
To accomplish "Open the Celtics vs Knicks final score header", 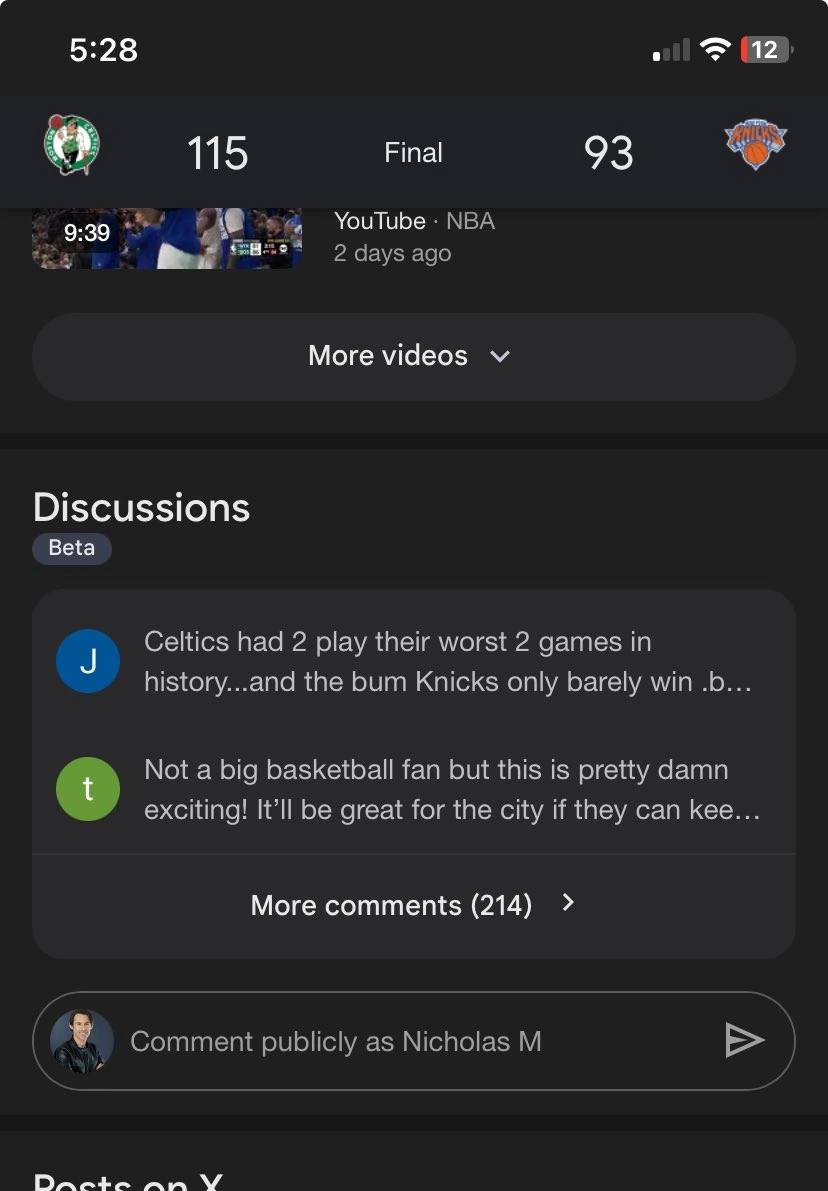I will click(x=413, y=153).
